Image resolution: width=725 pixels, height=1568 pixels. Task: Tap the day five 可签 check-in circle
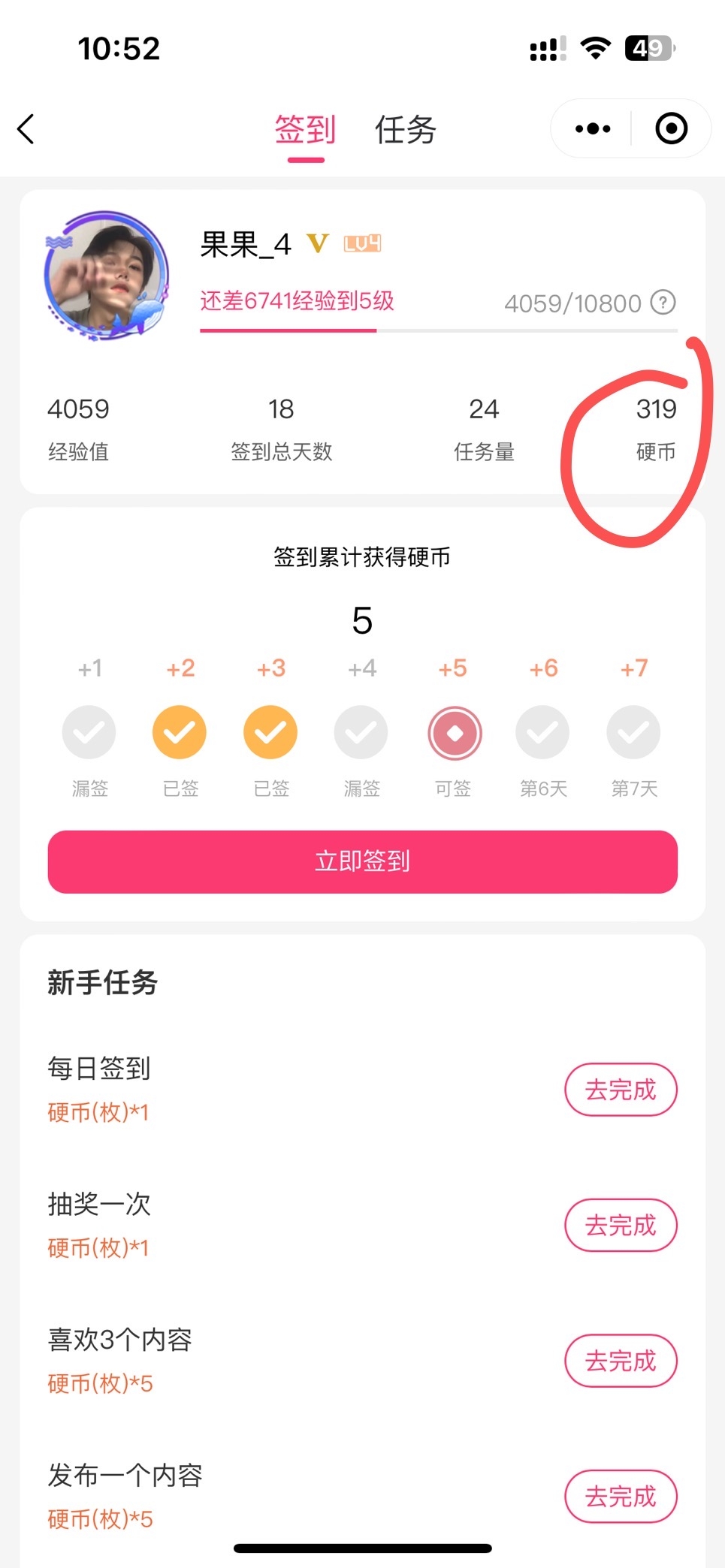(x=454, y=733)
